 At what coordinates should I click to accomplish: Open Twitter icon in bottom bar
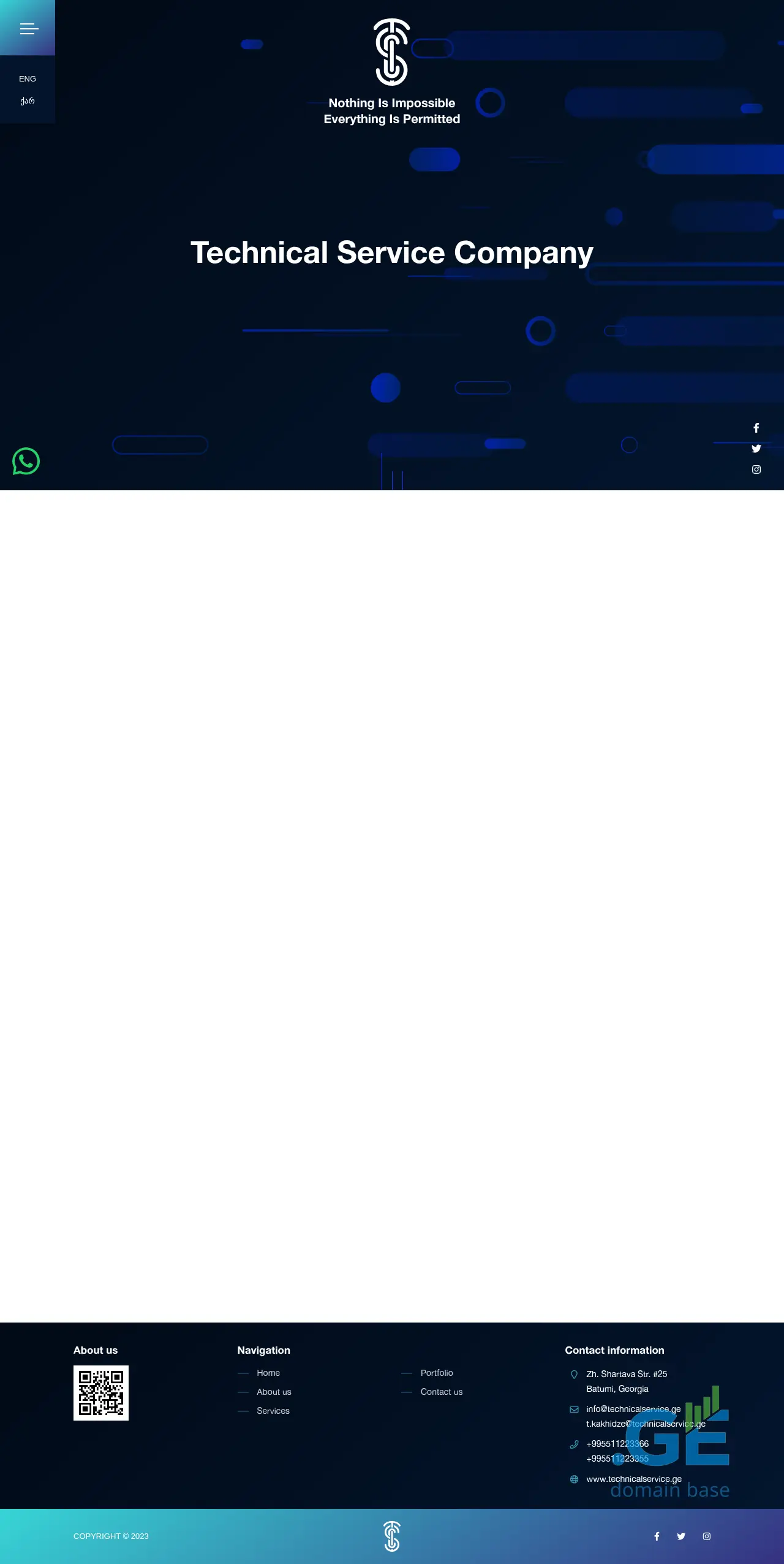[681, 1536]
